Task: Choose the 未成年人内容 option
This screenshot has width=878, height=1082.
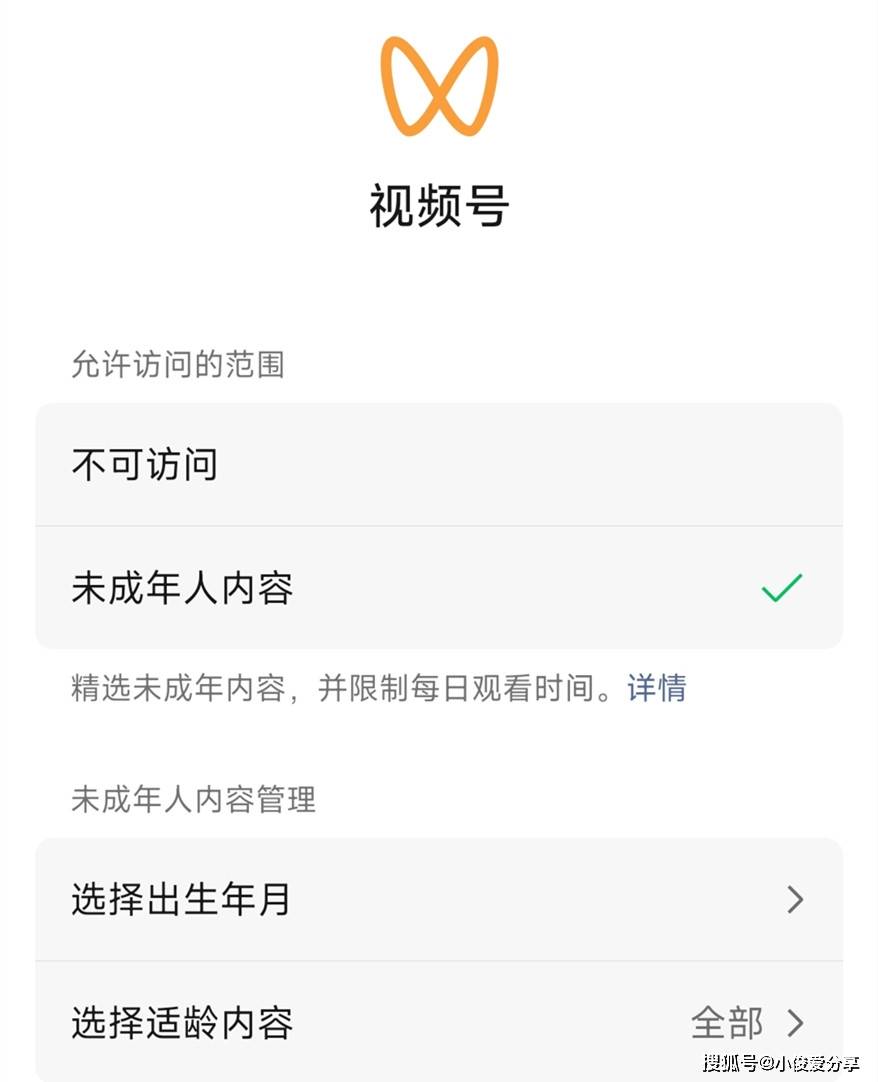Action: 438,588
